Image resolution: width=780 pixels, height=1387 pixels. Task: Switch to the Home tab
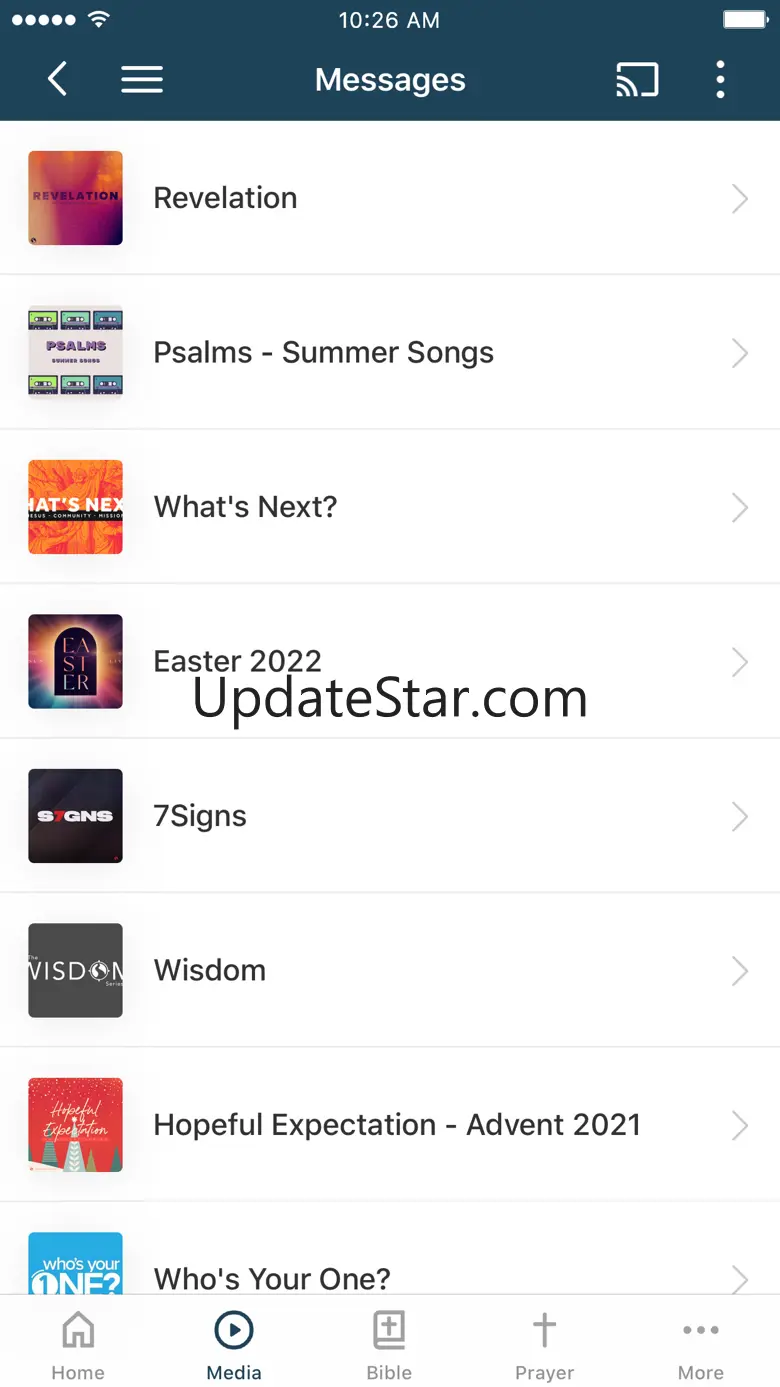(78, 1345)
